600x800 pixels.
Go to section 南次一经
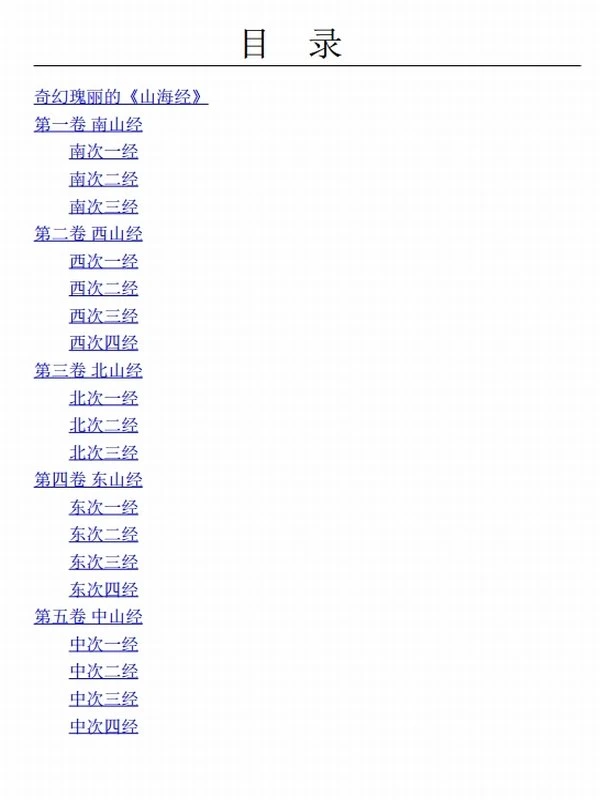(103, 152)
